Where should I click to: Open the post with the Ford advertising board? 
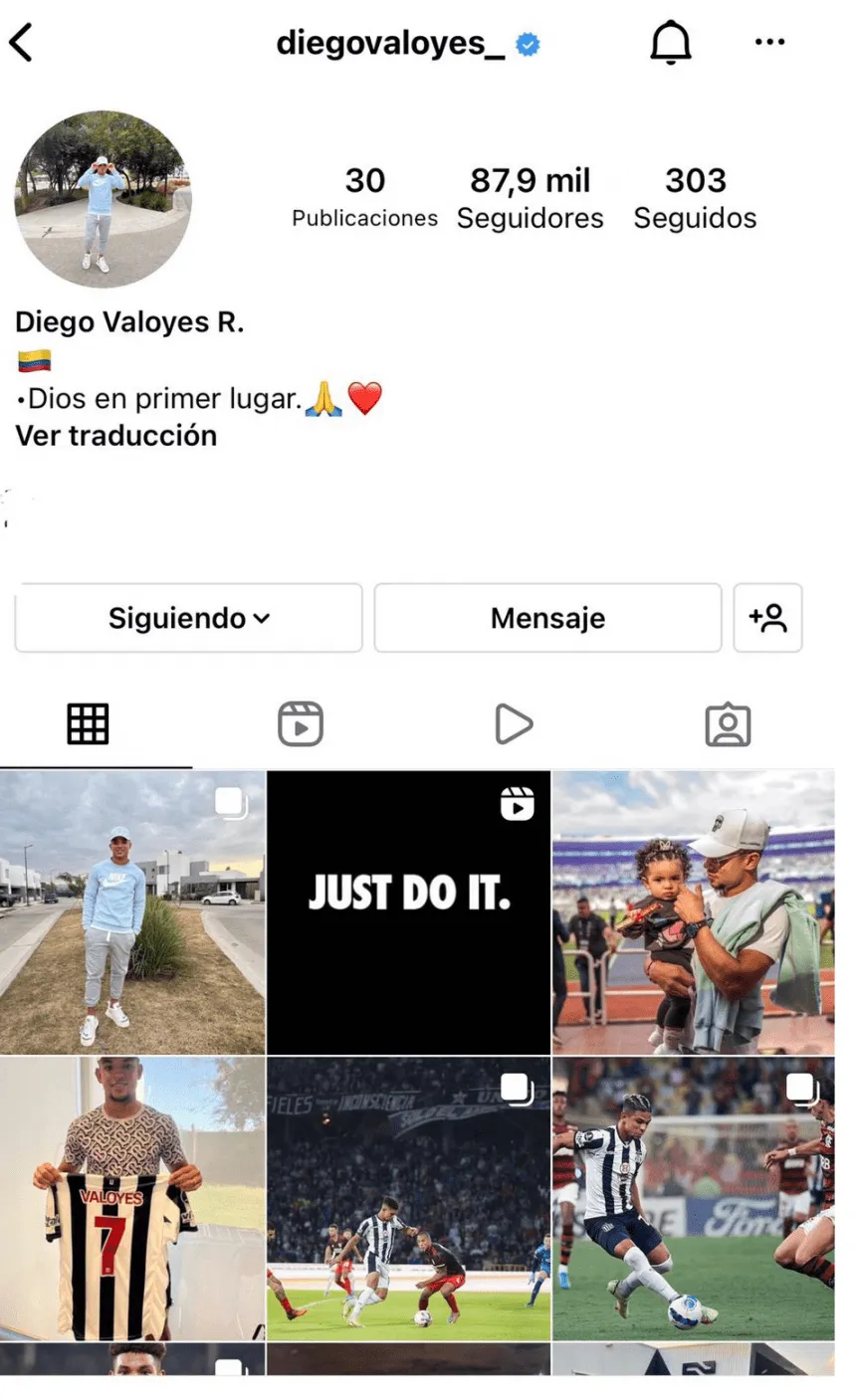click(694, 1198)
